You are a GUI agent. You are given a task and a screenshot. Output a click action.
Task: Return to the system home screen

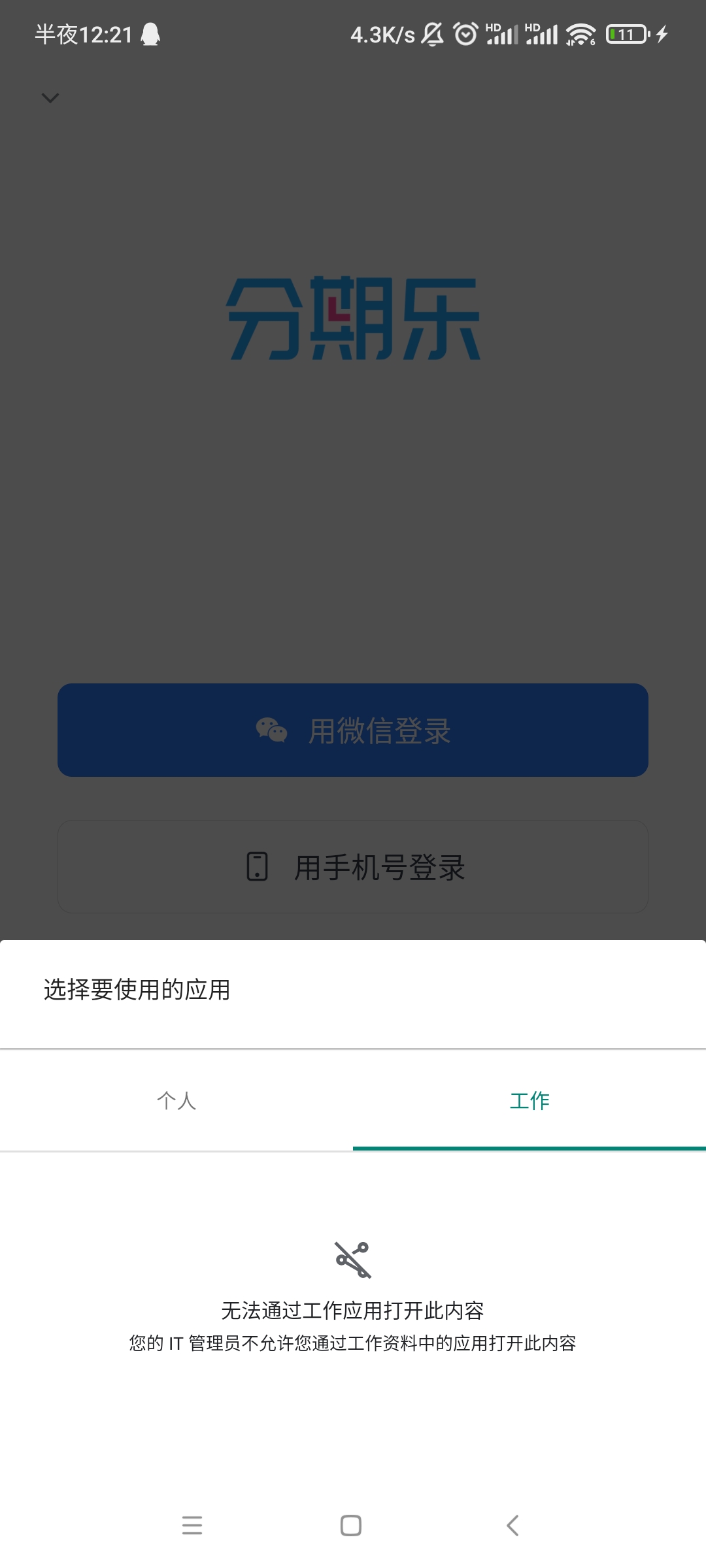pyautogui.click(x=351, y=1526)
